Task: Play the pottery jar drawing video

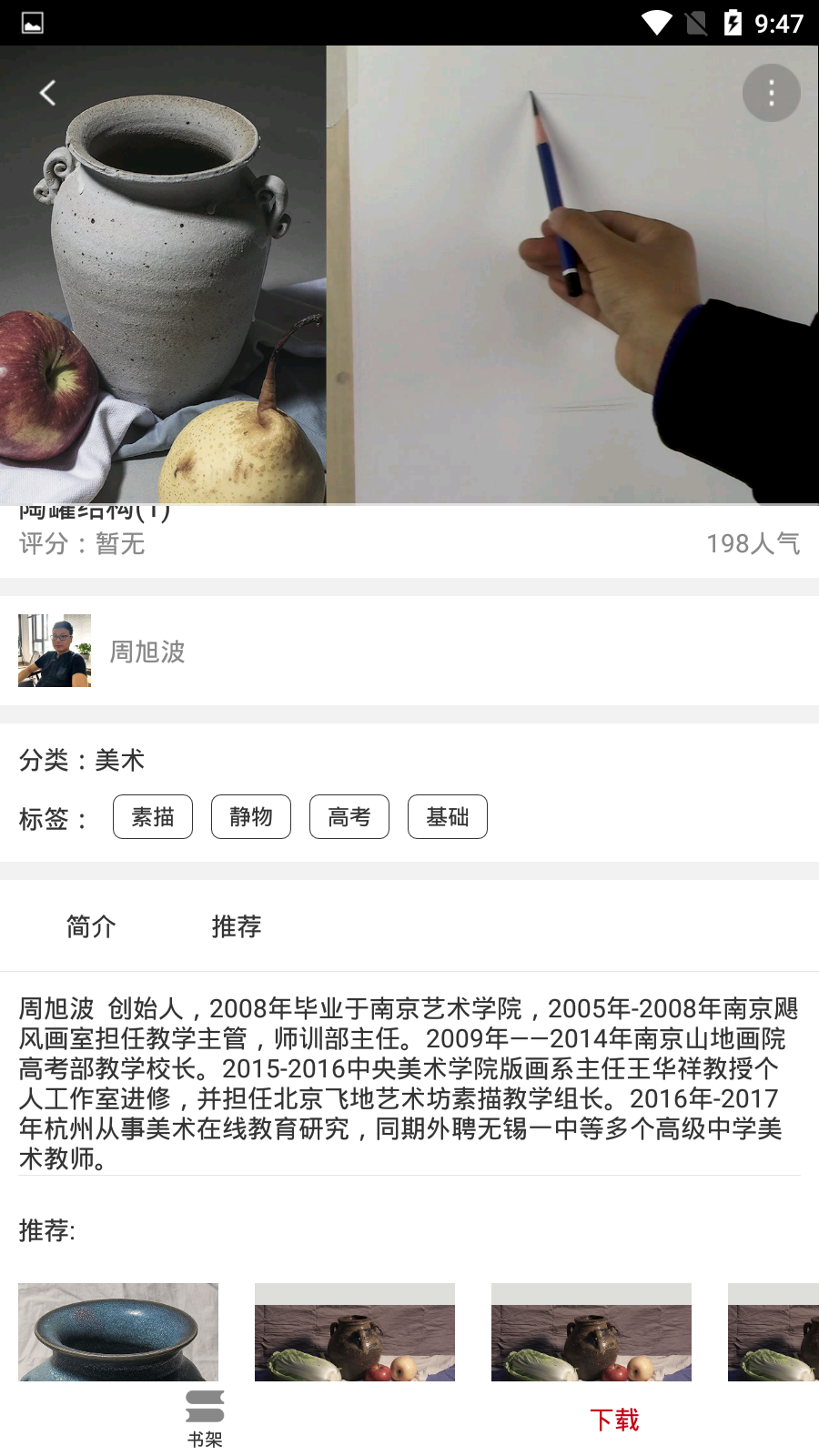Action: click(409, 275)
